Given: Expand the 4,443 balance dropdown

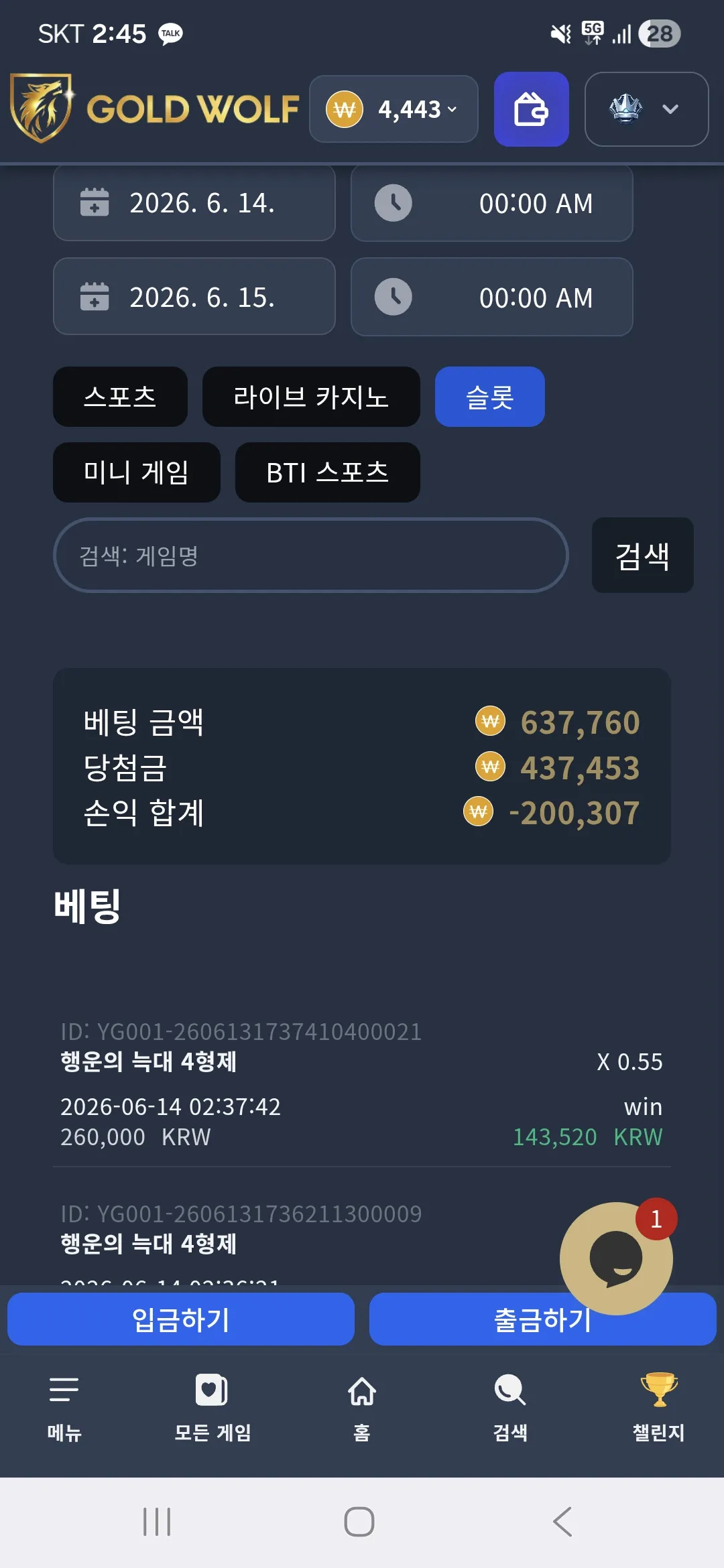Looking at the screenshot, I should pos(394,109).
